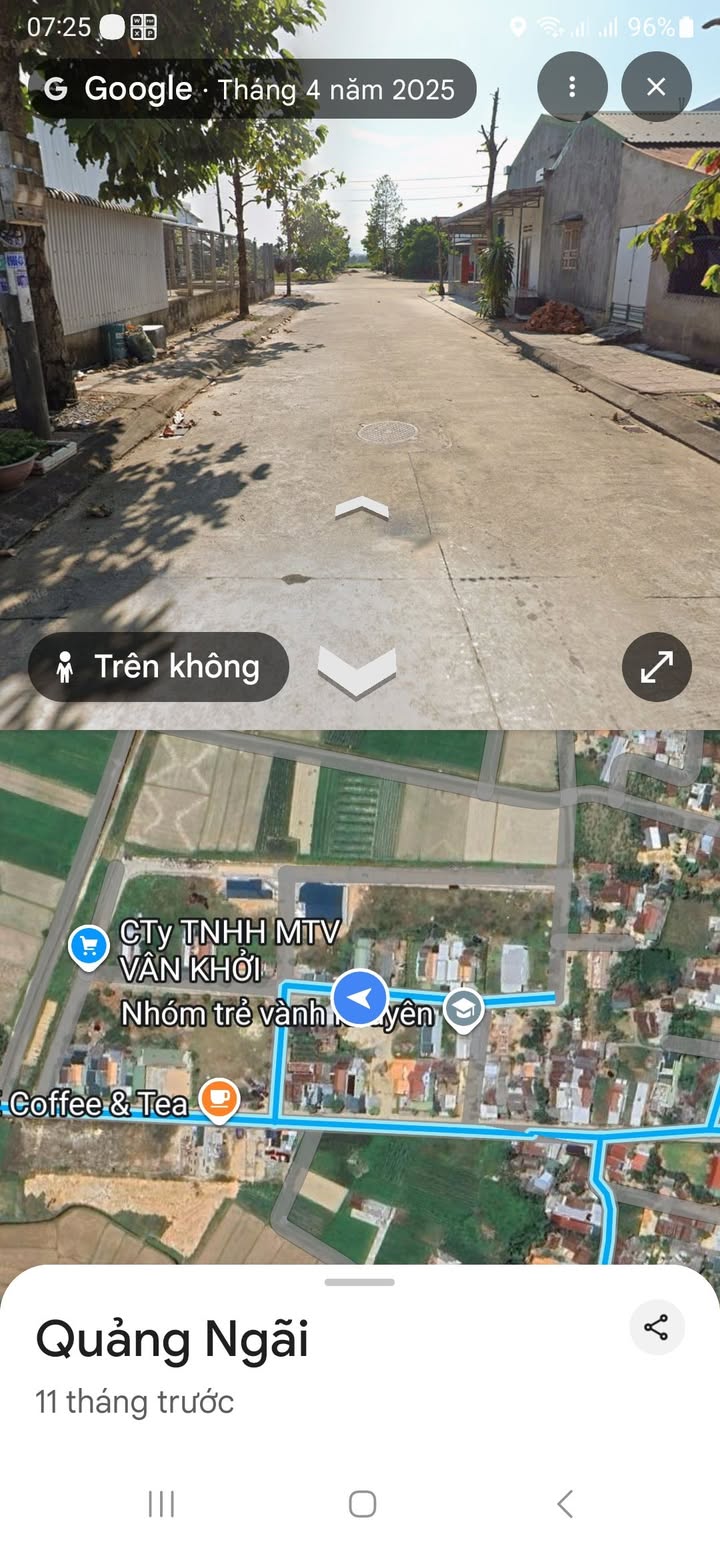This screenshot has height=1544, width=720.
Task: Tap the Google date attribution chip
Action: click(252, 89)
